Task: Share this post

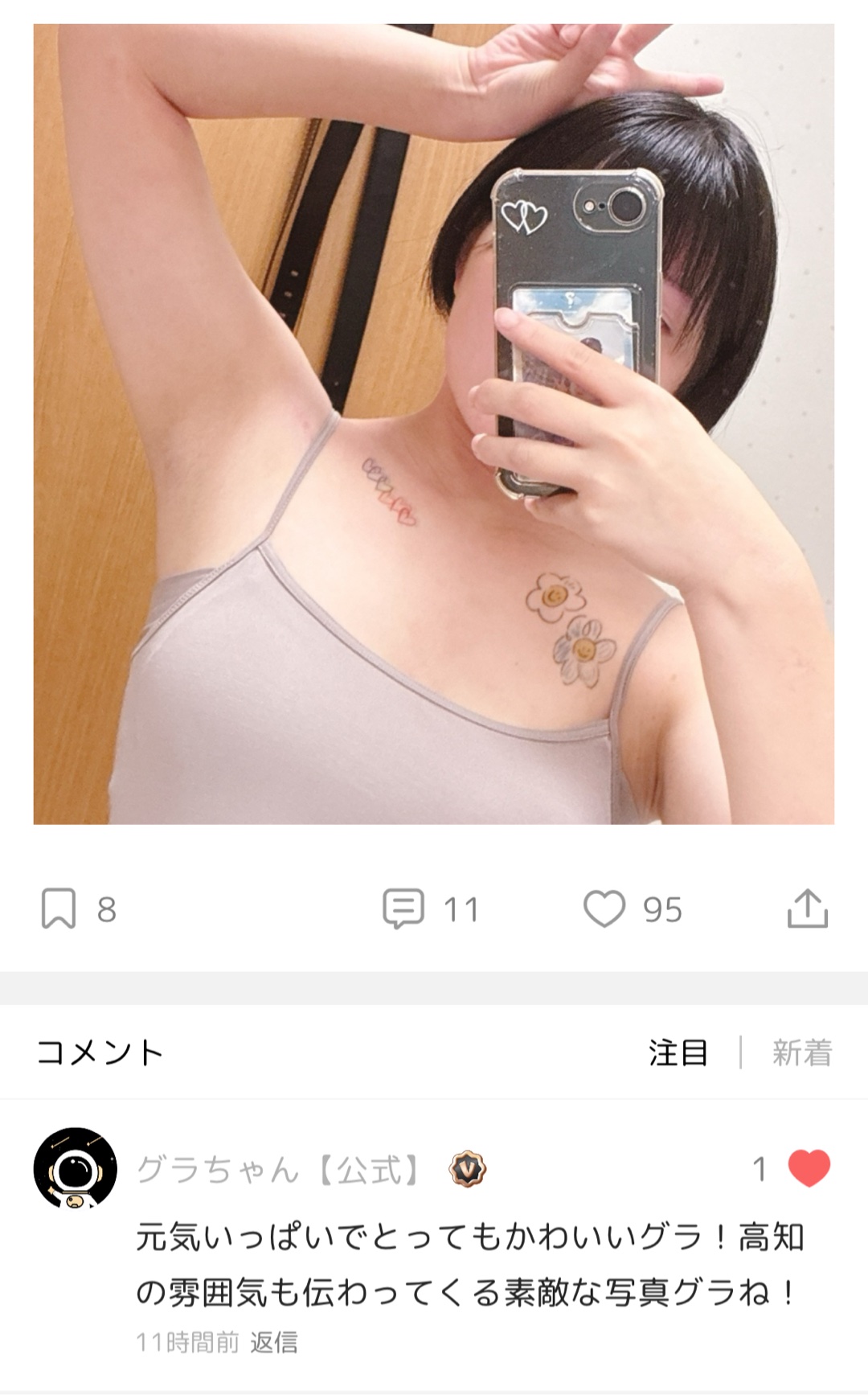Action: pos(807,909)
